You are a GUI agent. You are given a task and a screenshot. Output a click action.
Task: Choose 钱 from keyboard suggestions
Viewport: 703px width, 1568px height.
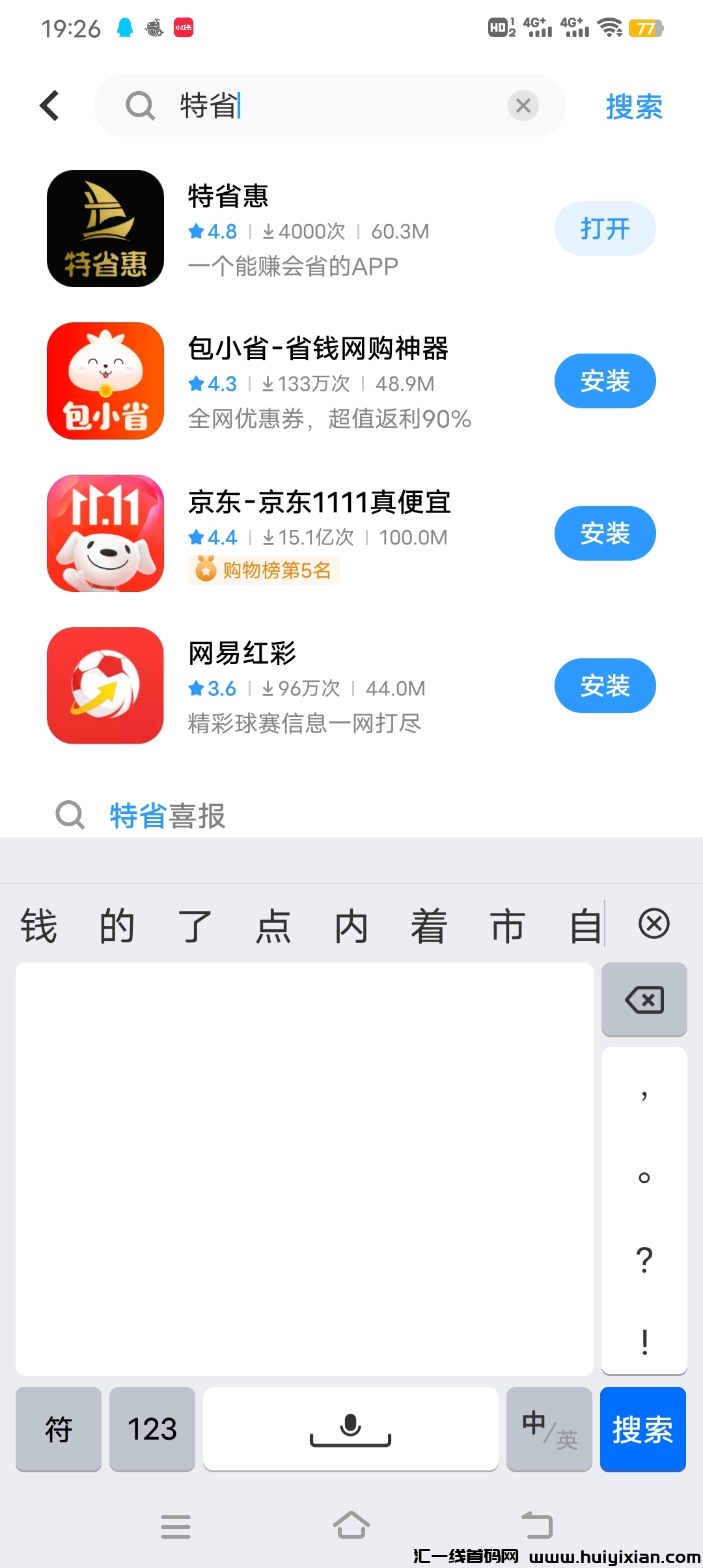pos(39,925)
